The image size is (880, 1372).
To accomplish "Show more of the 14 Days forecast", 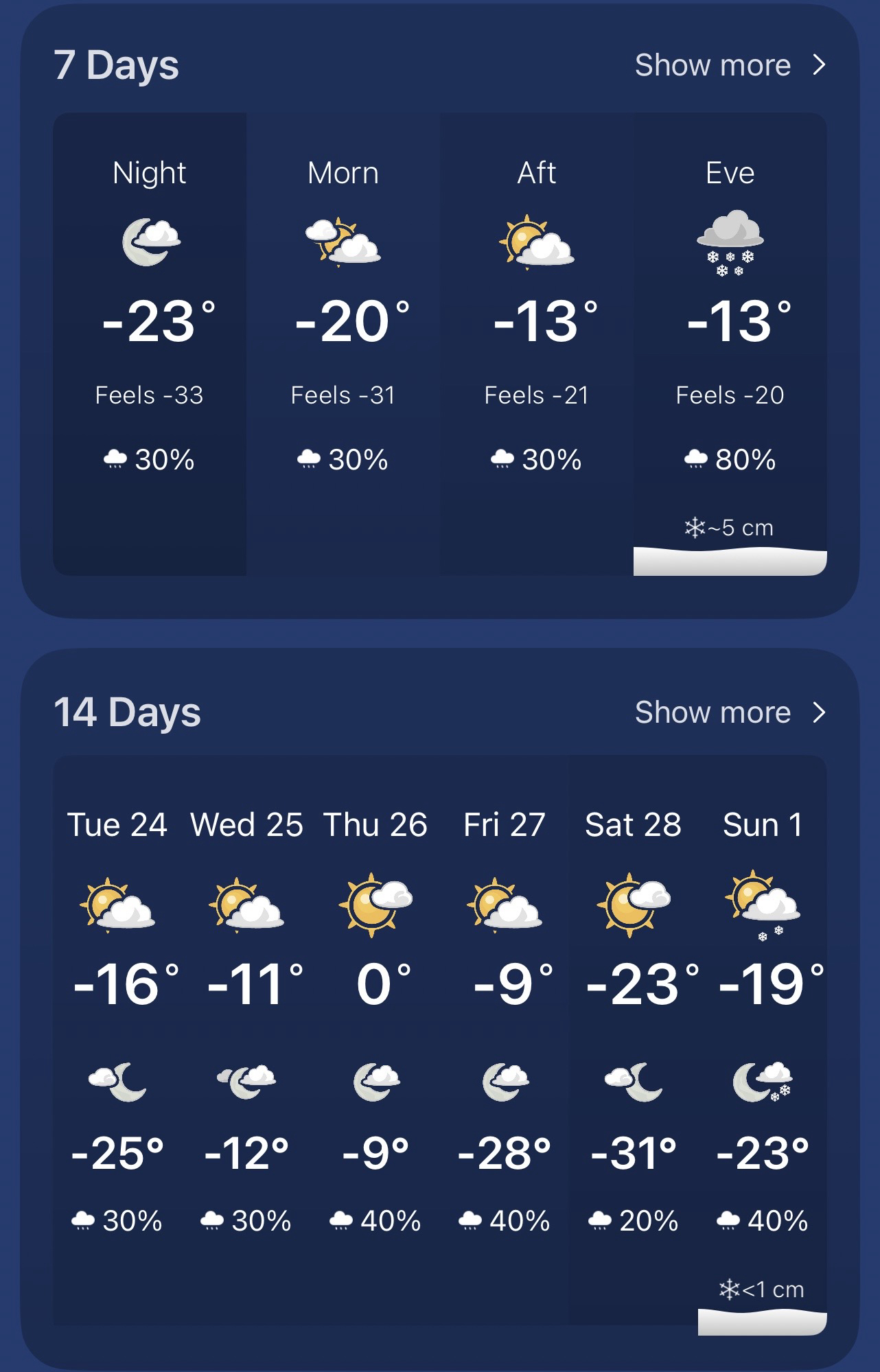I will (730, 712).
